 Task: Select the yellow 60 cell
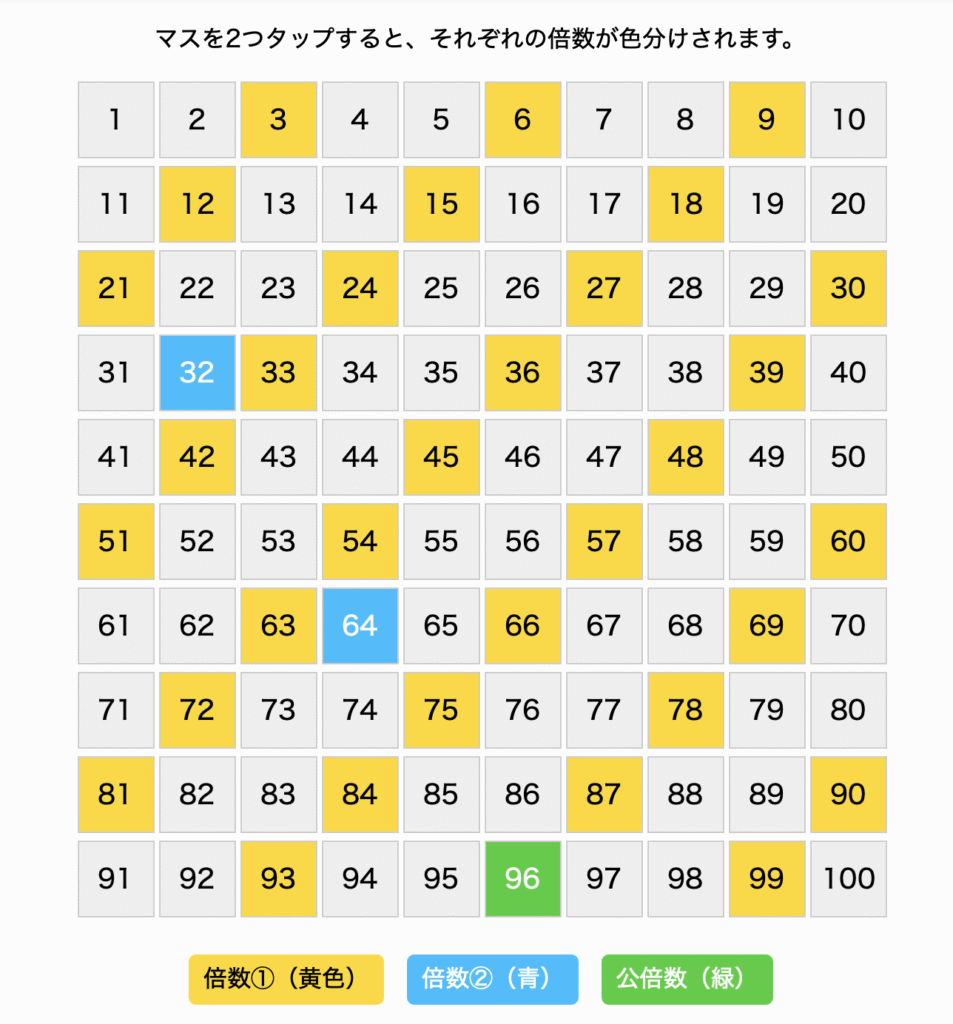coord(848,542)
